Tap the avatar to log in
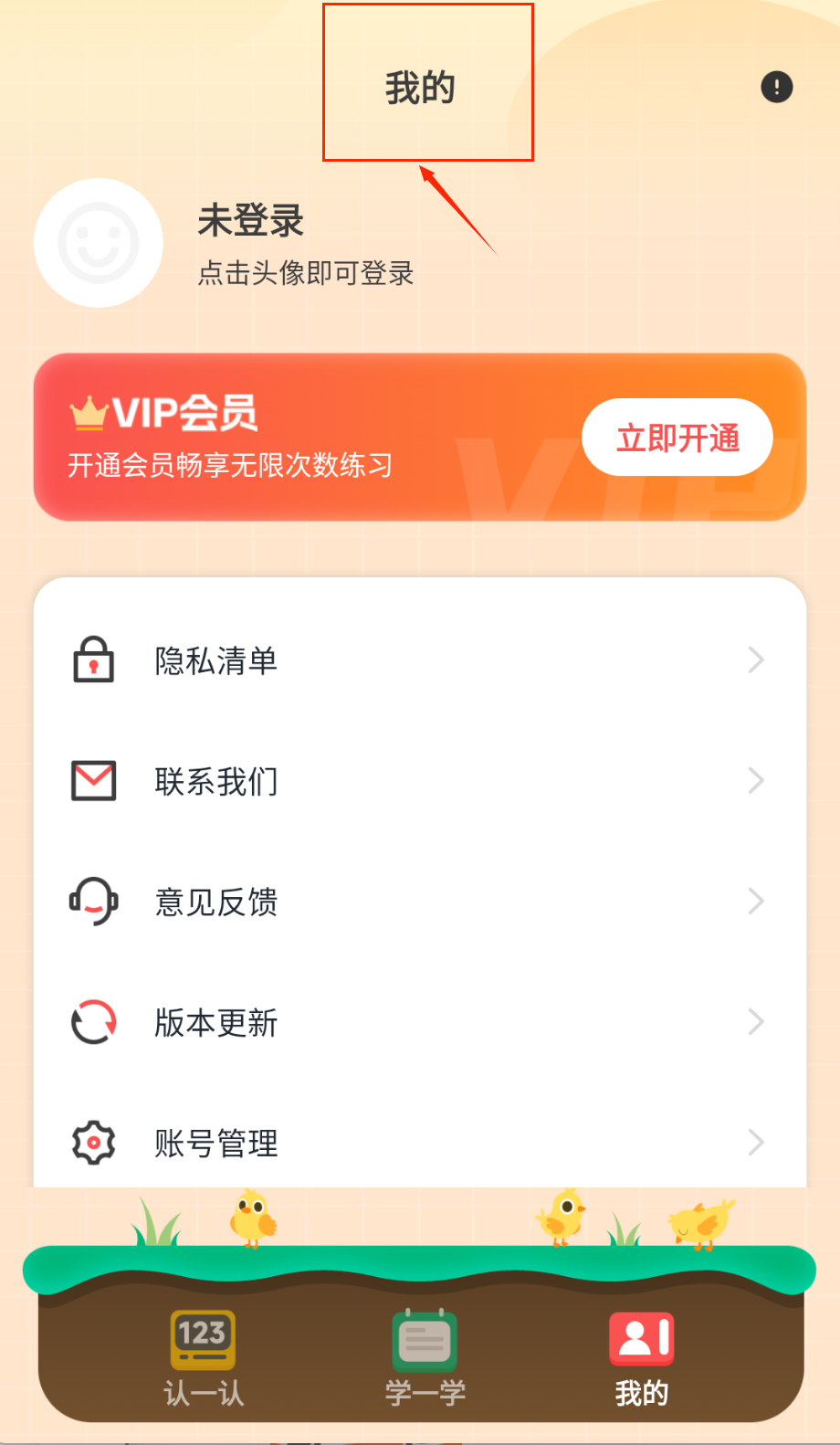 [x=99, y=243]
